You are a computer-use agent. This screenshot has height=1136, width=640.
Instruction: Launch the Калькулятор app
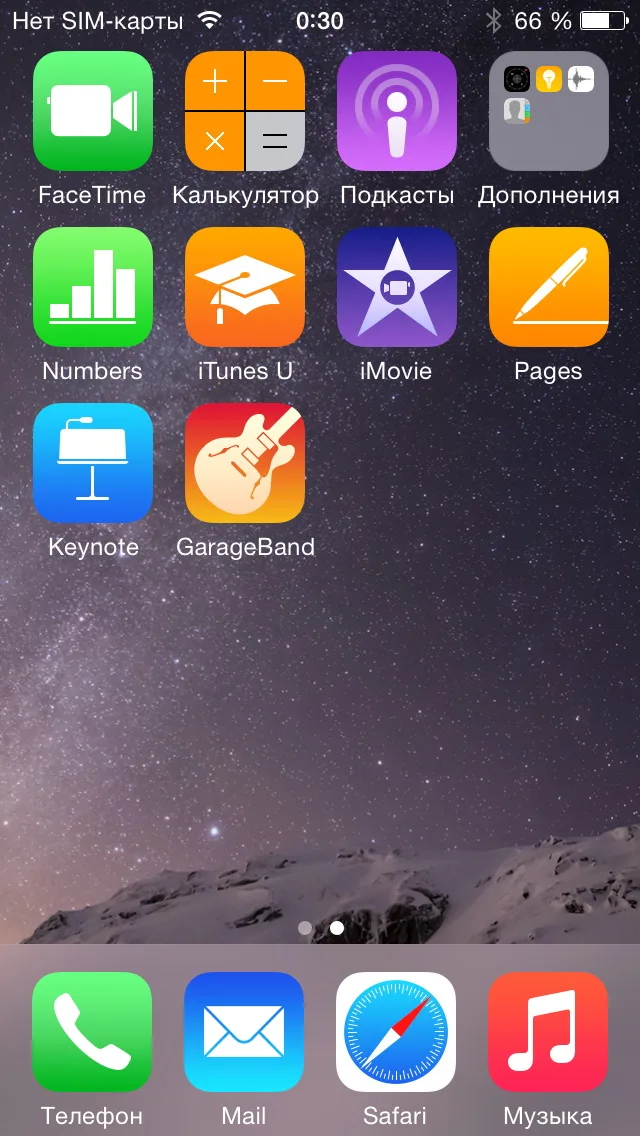tap(245, 111)
